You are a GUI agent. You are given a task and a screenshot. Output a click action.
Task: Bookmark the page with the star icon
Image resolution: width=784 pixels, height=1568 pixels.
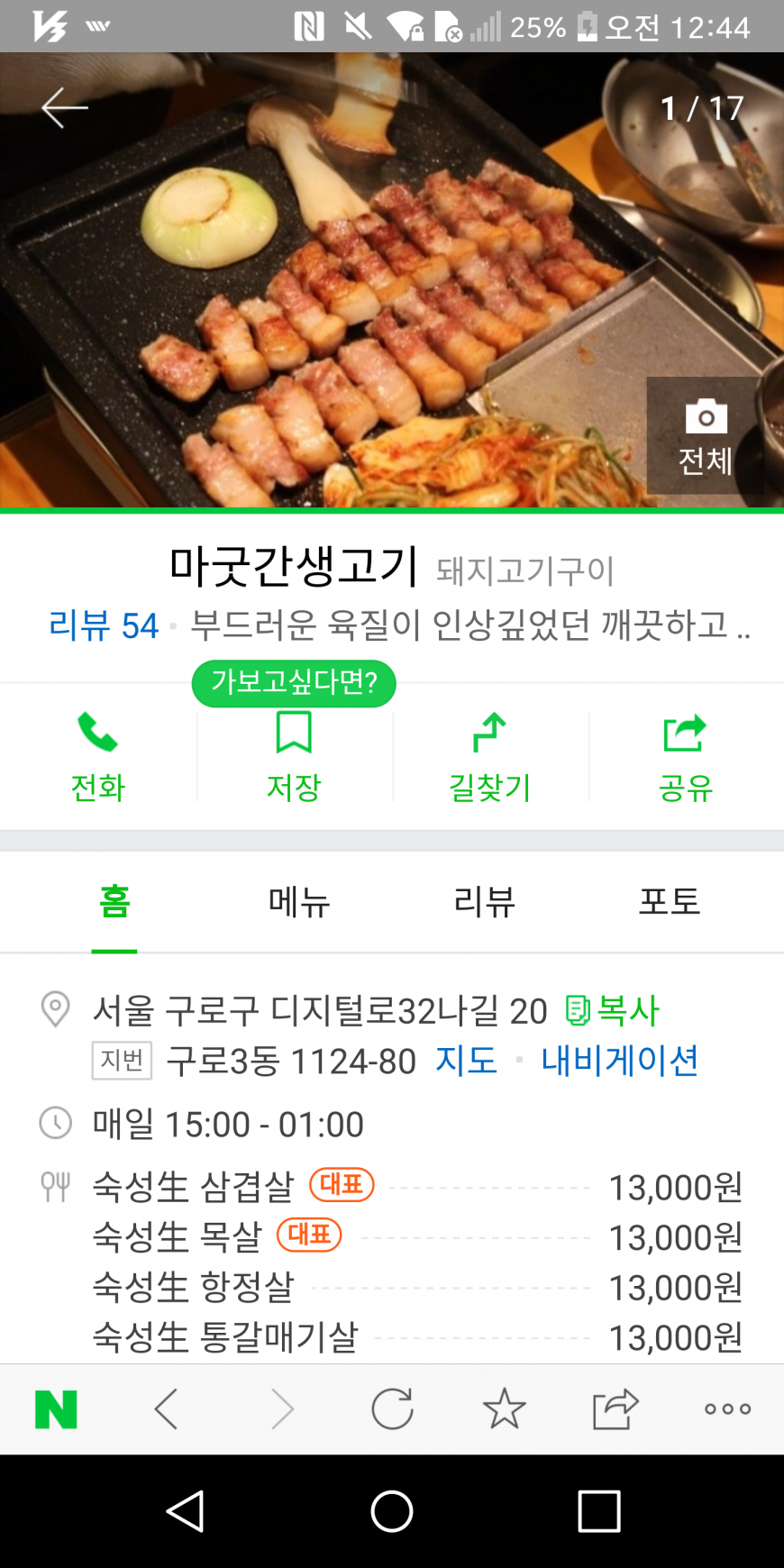[x=505, y=1409]
